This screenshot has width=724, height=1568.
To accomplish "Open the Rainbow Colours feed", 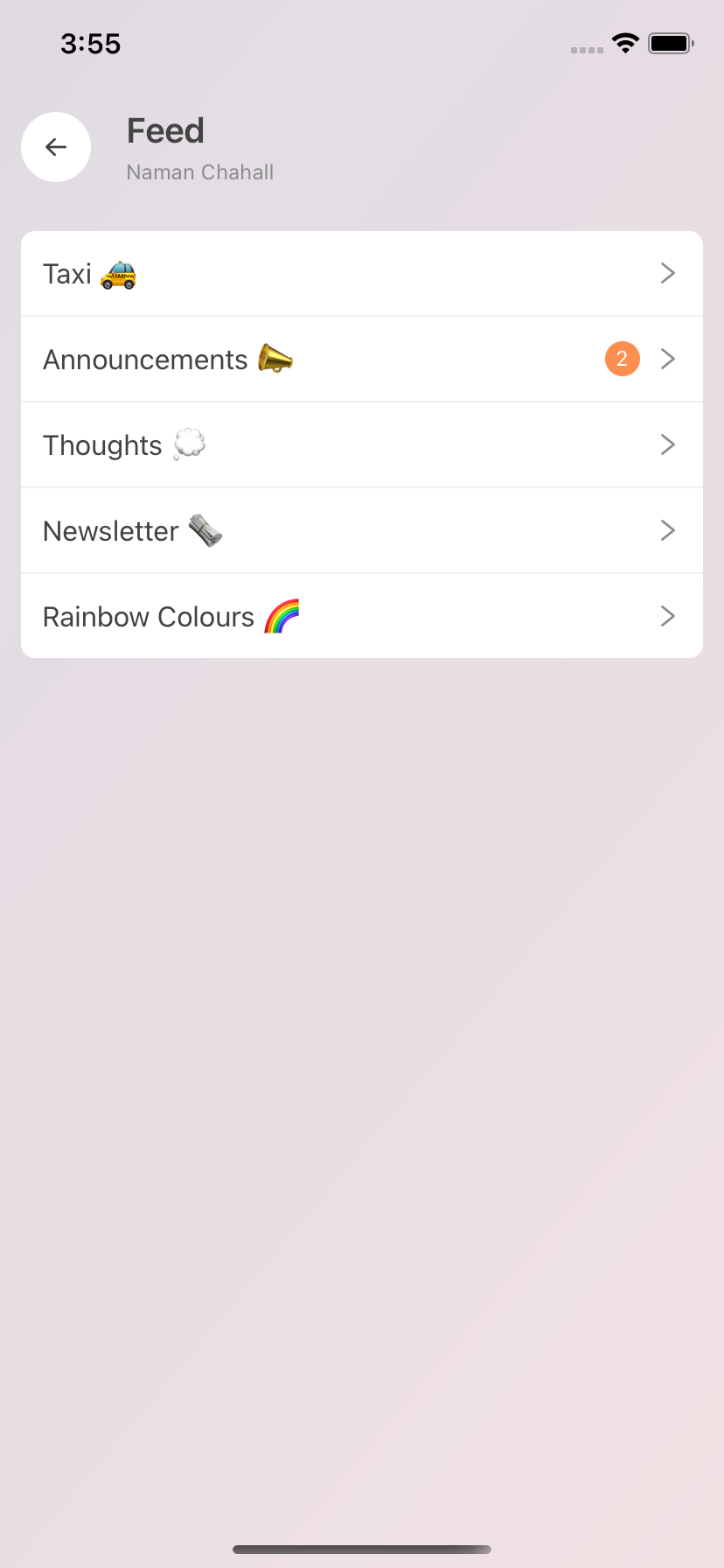I will 361,617.
